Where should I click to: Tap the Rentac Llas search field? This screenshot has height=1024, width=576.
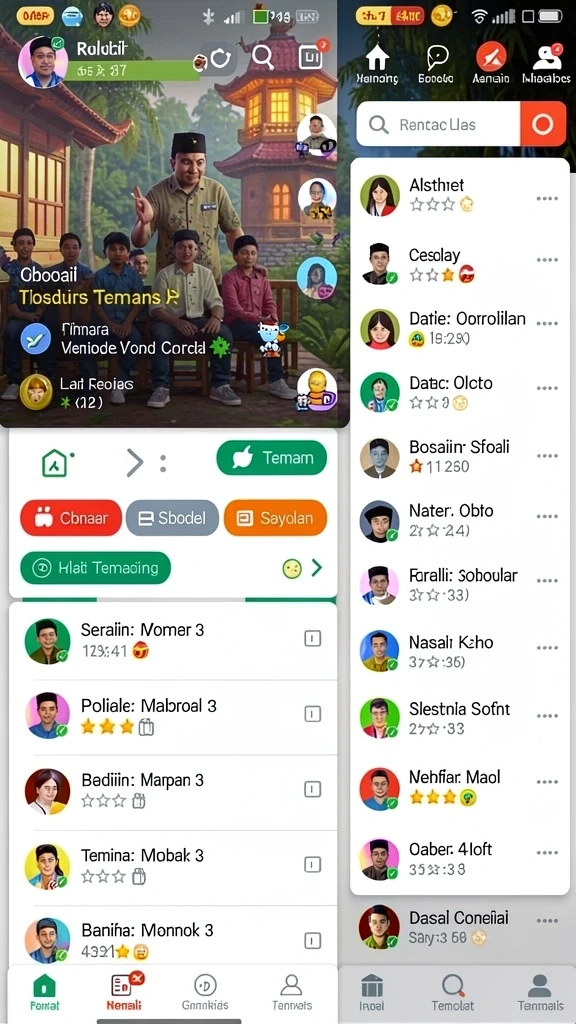point(438,124)
